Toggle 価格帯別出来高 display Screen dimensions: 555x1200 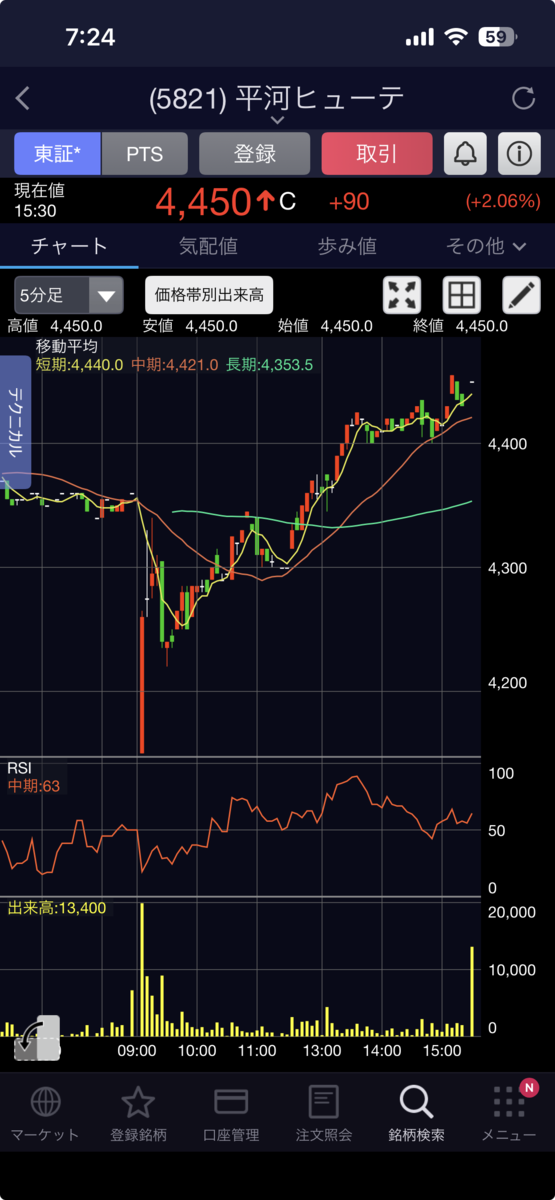209,295
